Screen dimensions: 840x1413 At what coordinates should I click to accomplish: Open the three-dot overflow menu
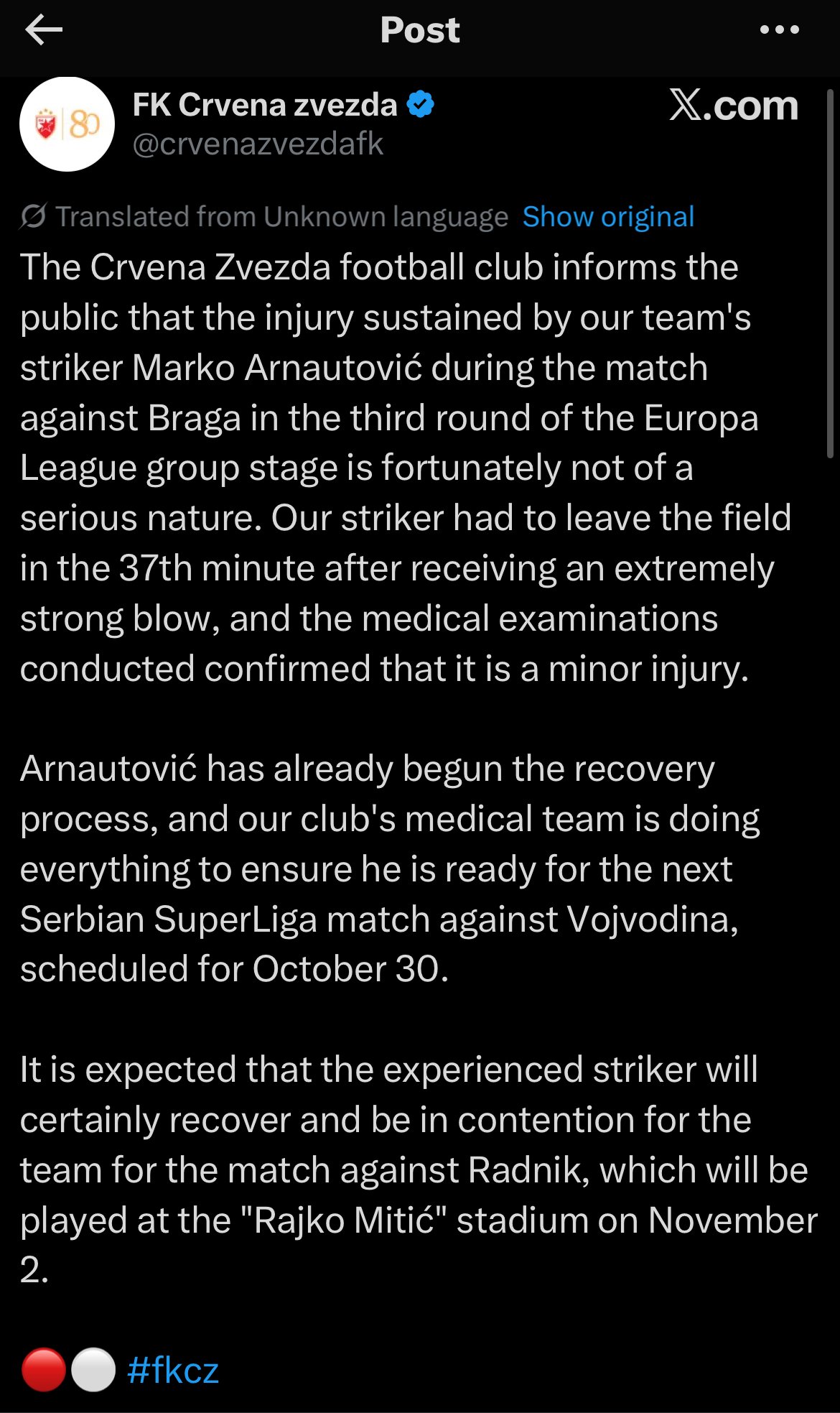[x=779, y=30]
